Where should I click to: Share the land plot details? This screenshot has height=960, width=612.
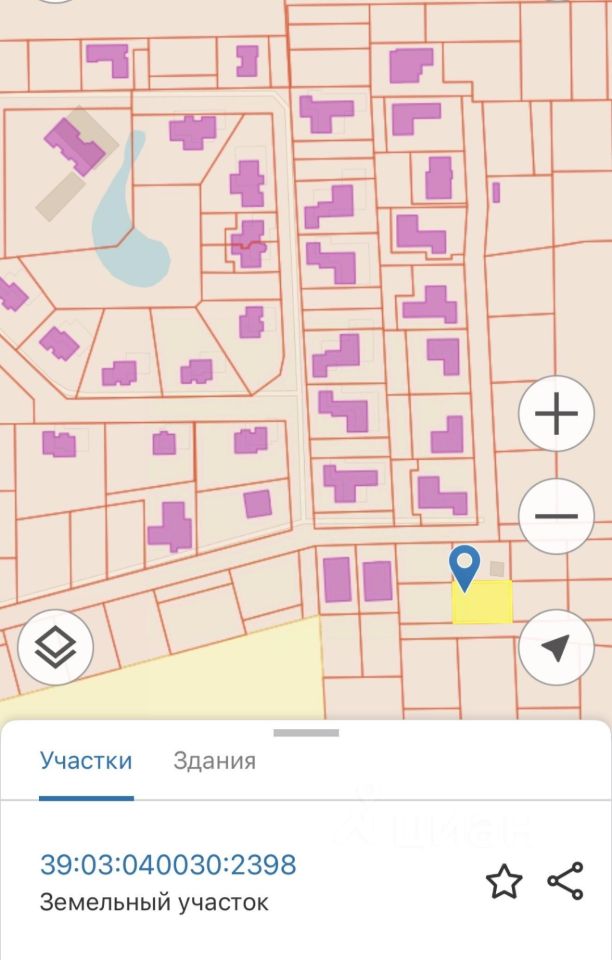565,882
